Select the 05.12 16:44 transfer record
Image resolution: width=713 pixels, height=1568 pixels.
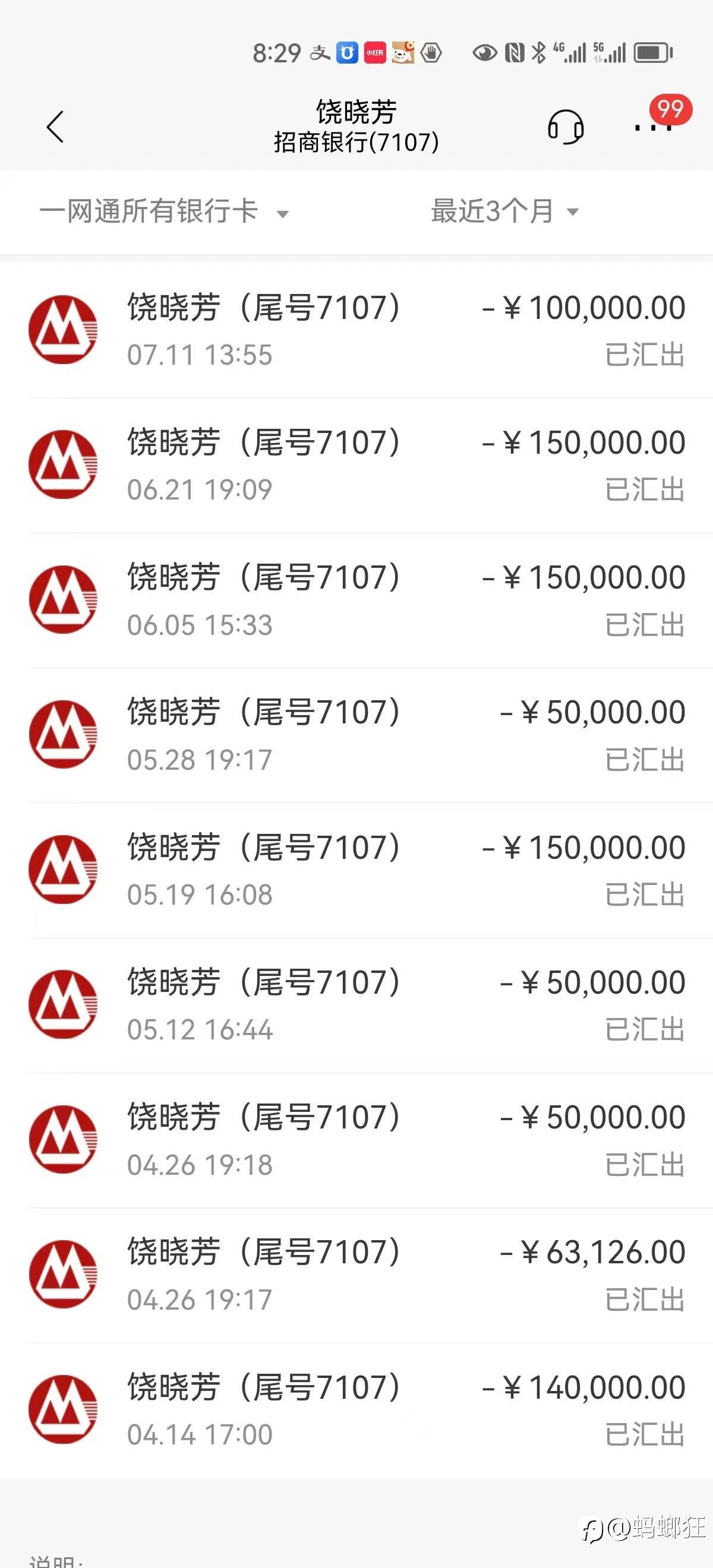click(x=356, y=1006)
